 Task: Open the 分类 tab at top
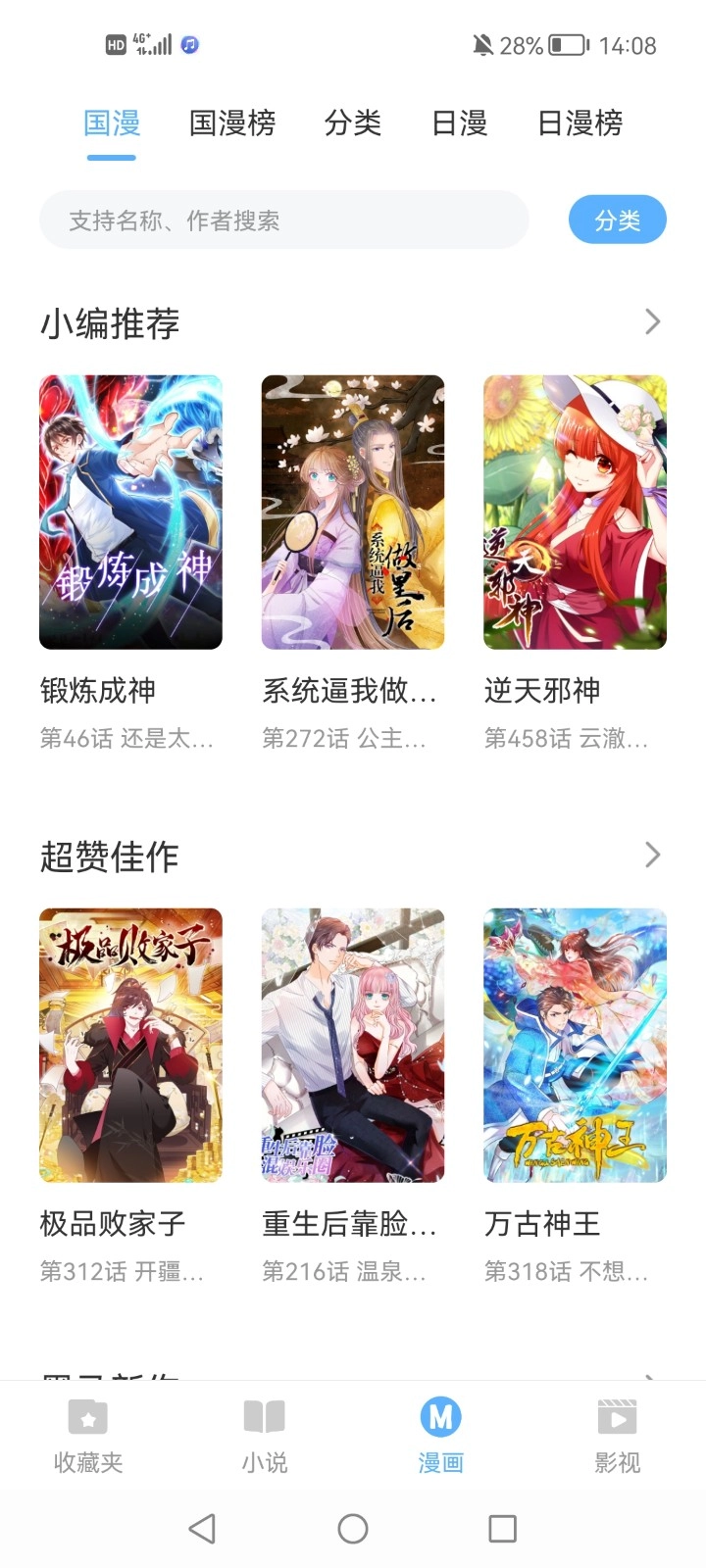tap(352, 123)
